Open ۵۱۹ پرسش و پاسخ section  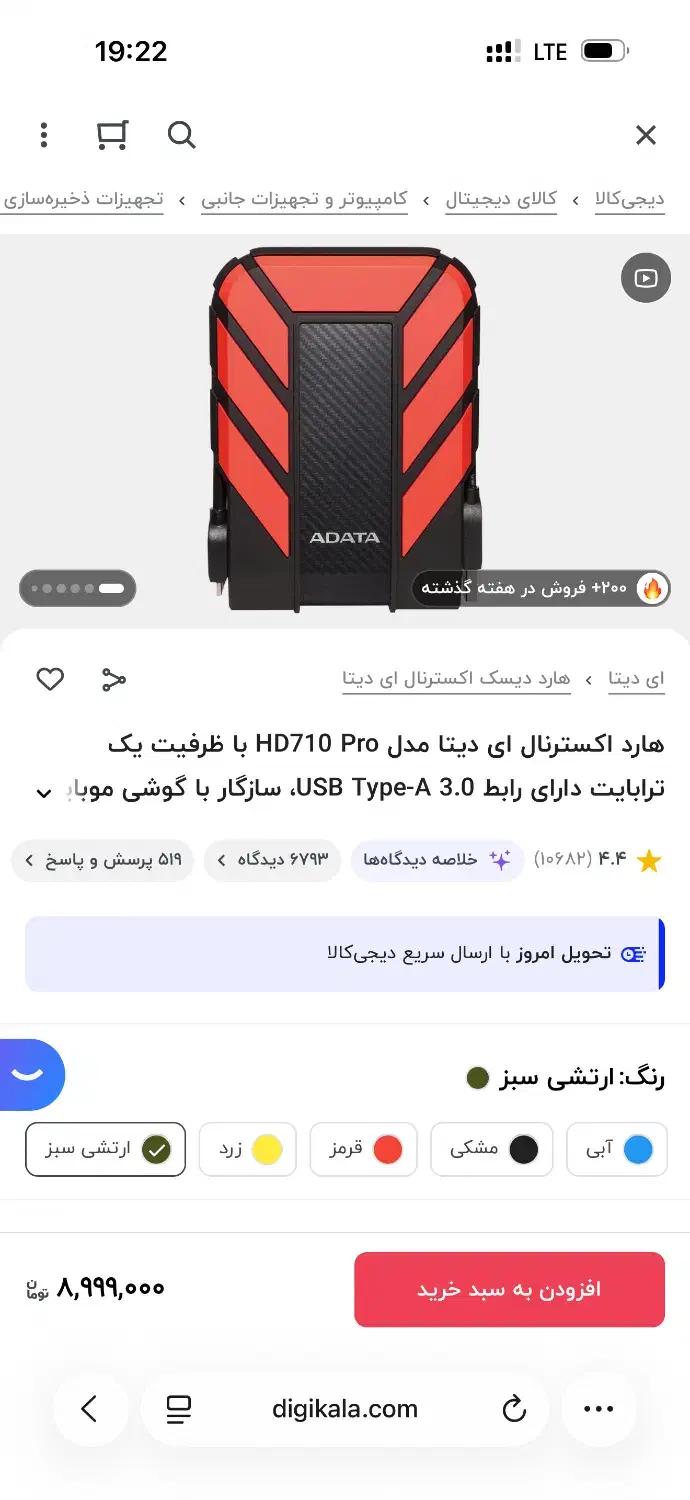tap(103, 860)
